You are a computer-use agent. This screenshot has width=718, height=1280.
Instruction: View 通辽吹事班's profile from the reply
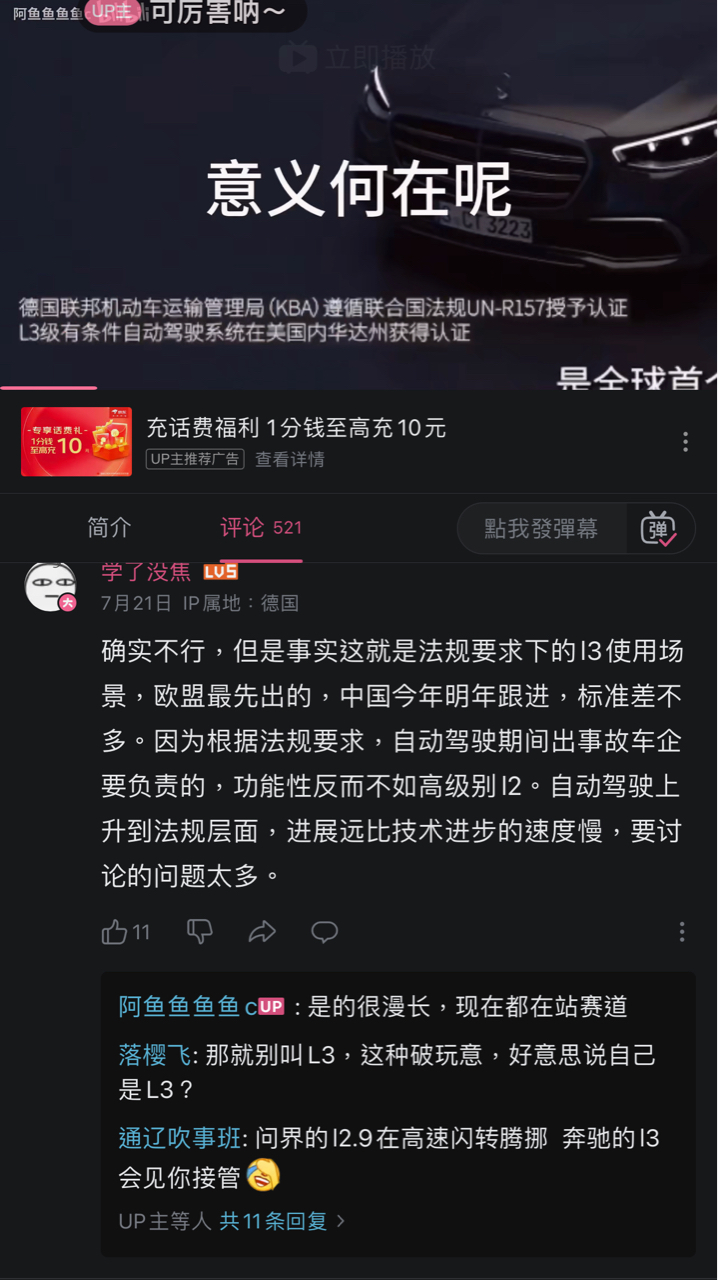point(179,1138)
